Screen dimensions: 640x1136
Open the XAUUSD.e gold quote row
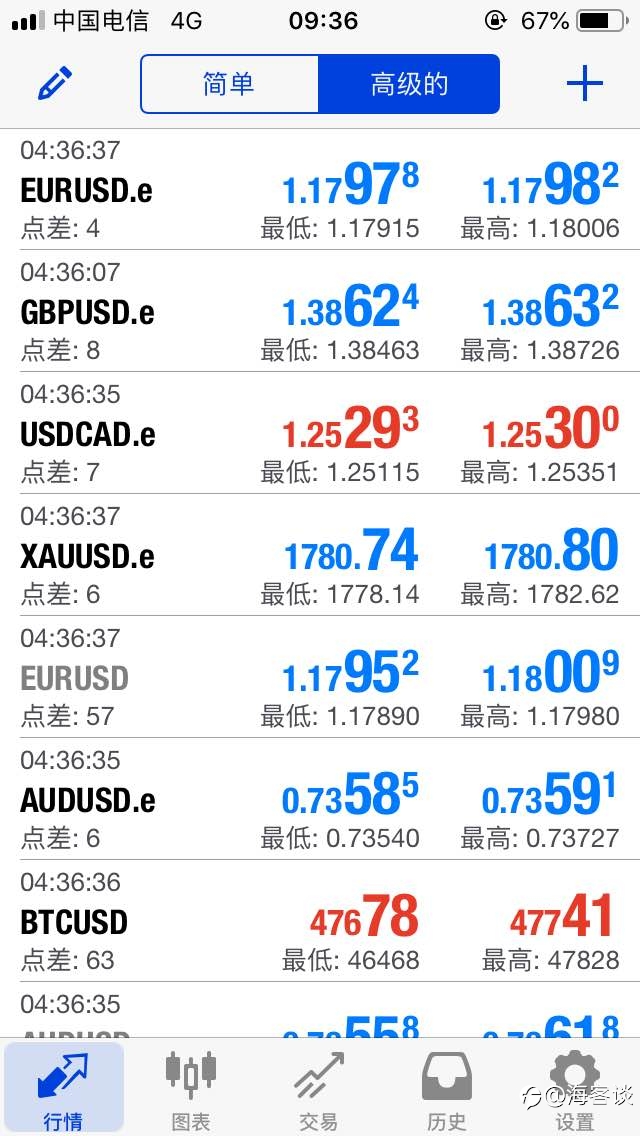(320, 555)
